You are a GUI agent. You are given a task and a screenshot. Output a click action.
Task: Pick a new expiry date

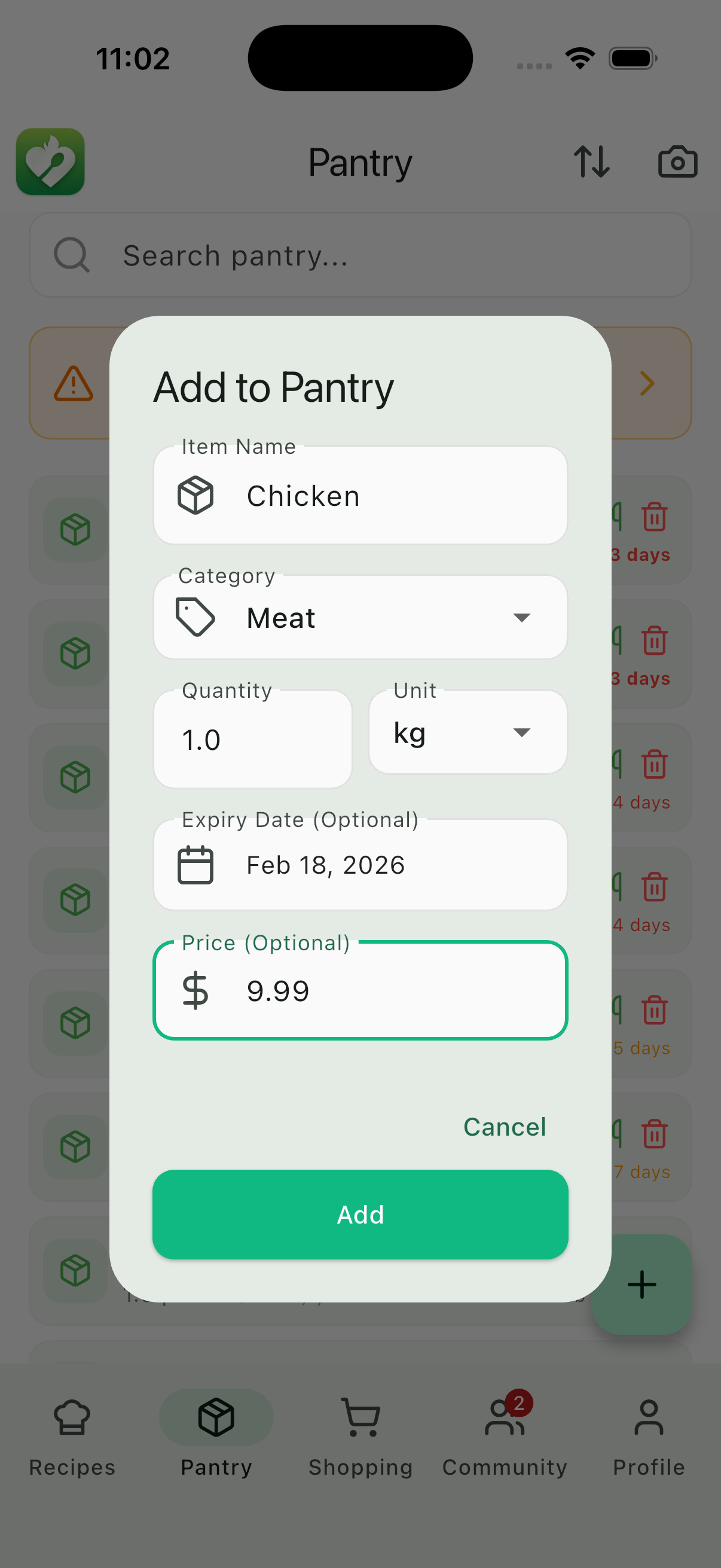click(360, 864)
